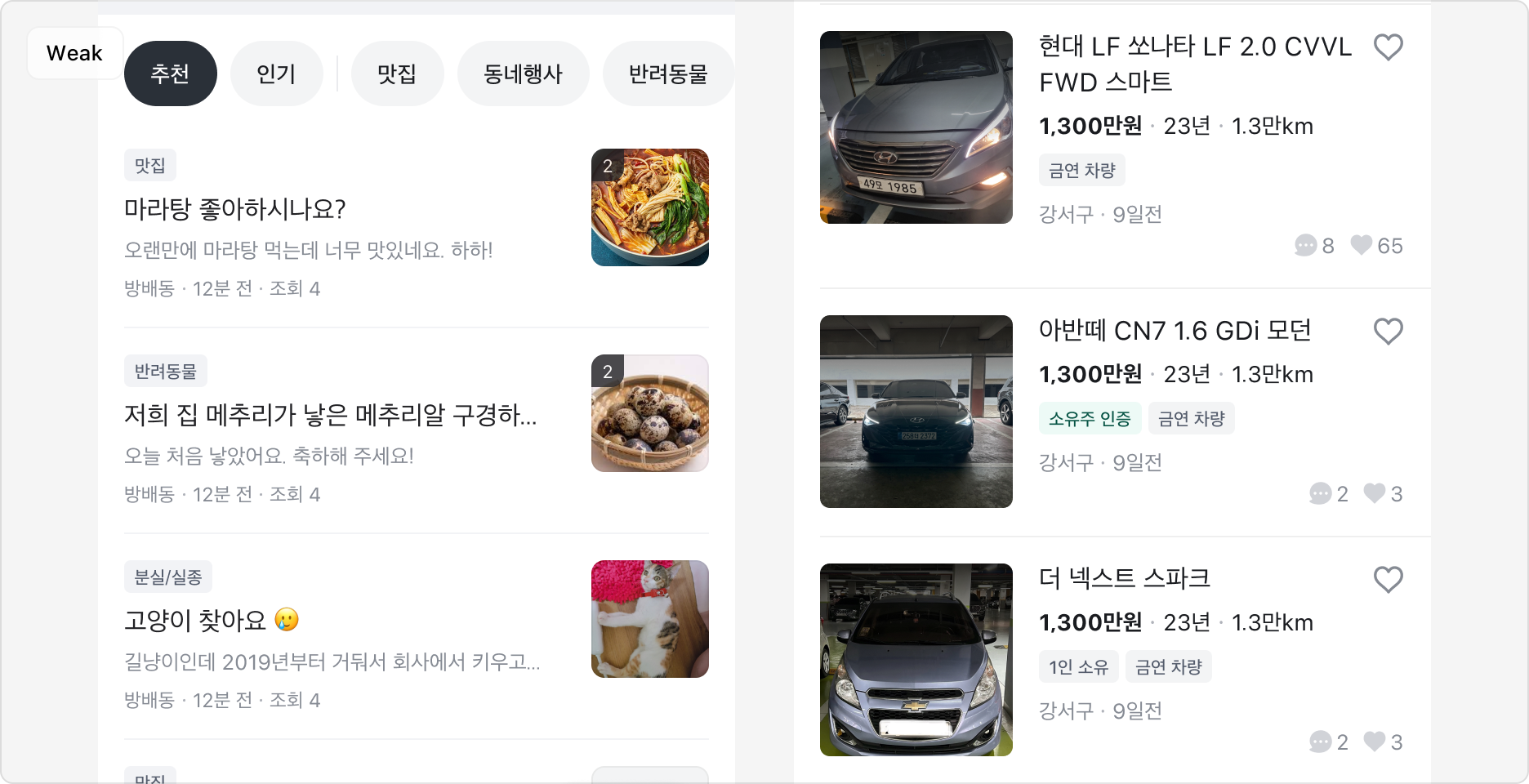Open the 고양이 찾아요 post
1529x784 pixels.
point(196,621)
